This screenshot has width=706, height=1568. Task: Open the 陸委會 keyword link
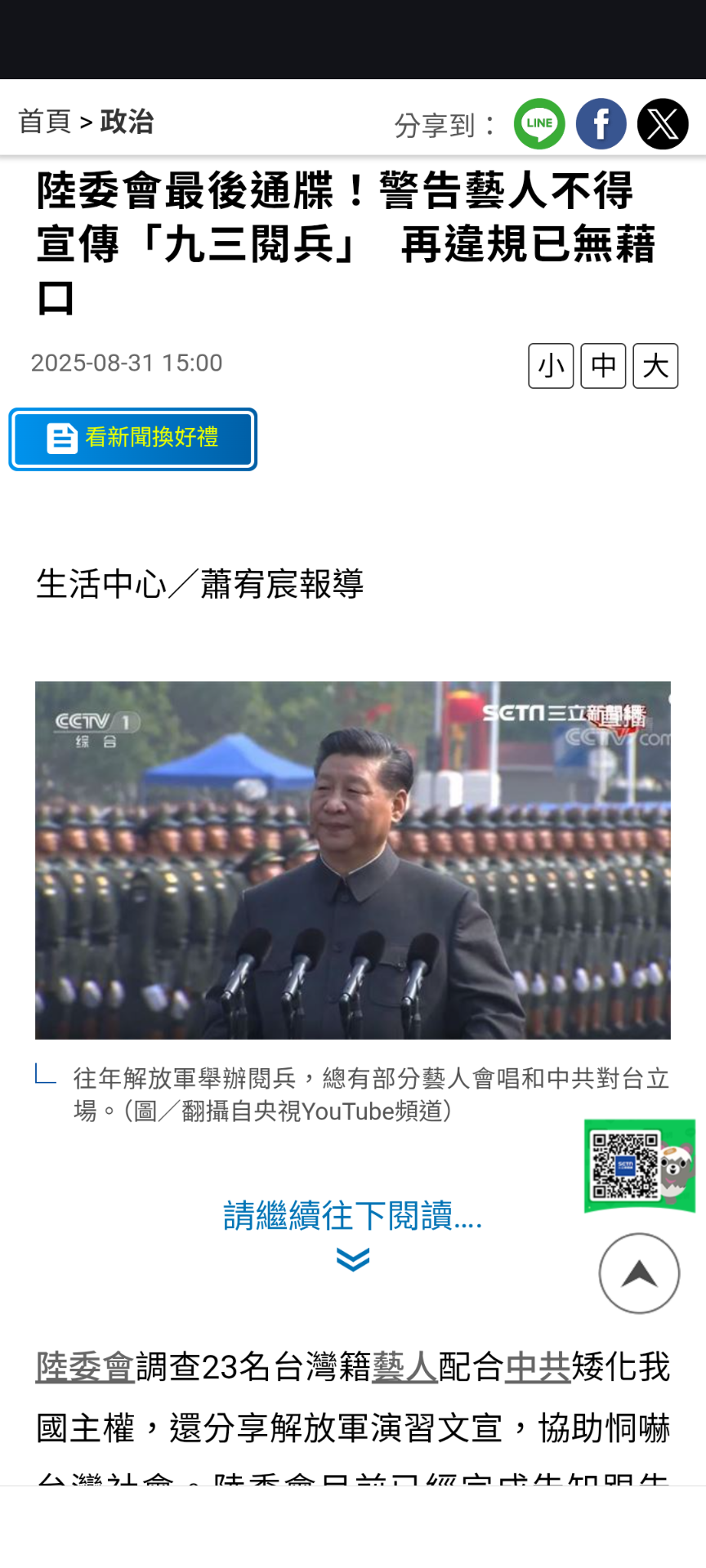point(85,1367)
